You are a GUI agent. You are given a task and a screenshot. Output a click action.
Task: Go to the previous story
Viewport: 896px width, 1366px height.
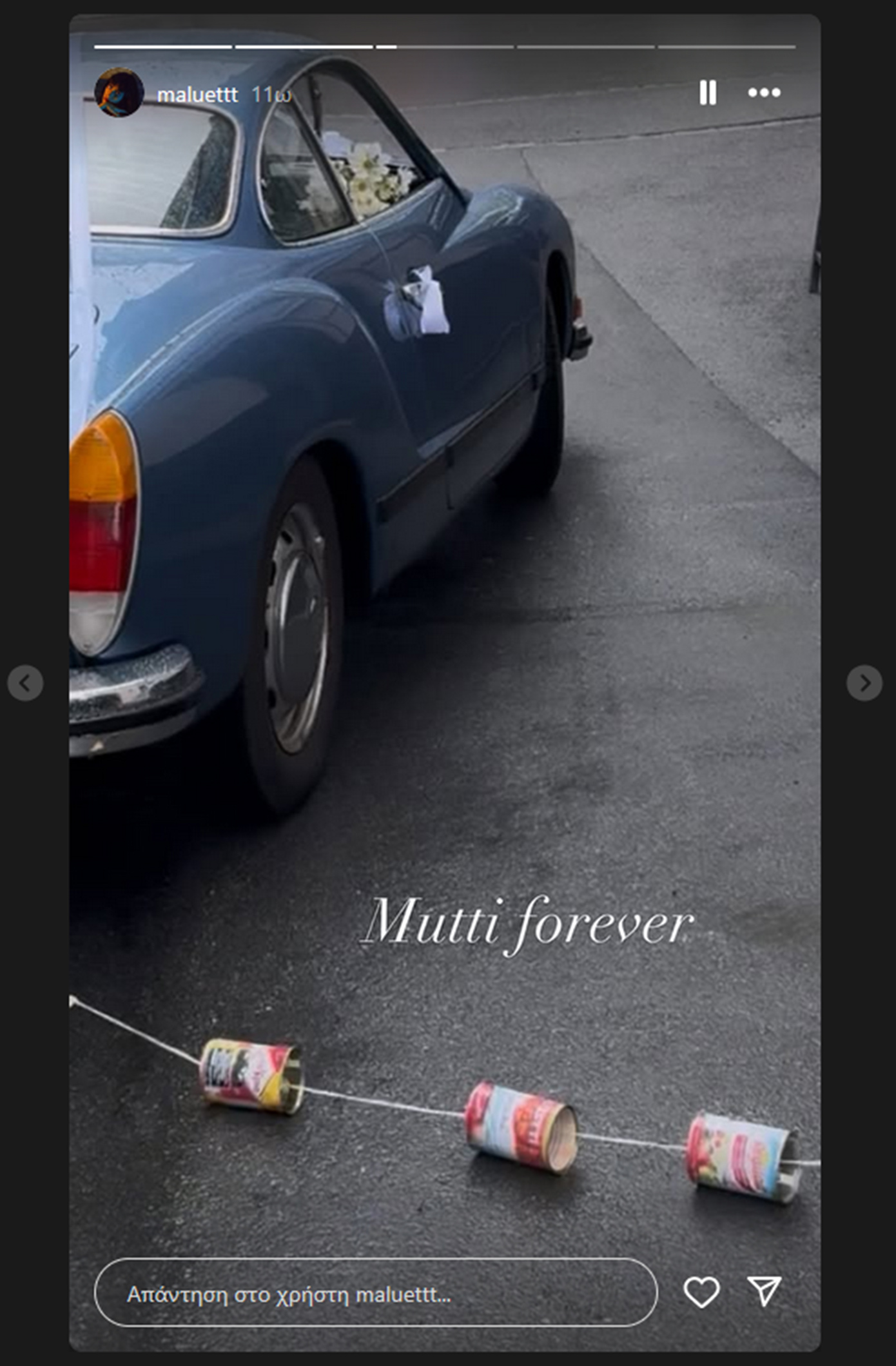click(x=25, y=682)
